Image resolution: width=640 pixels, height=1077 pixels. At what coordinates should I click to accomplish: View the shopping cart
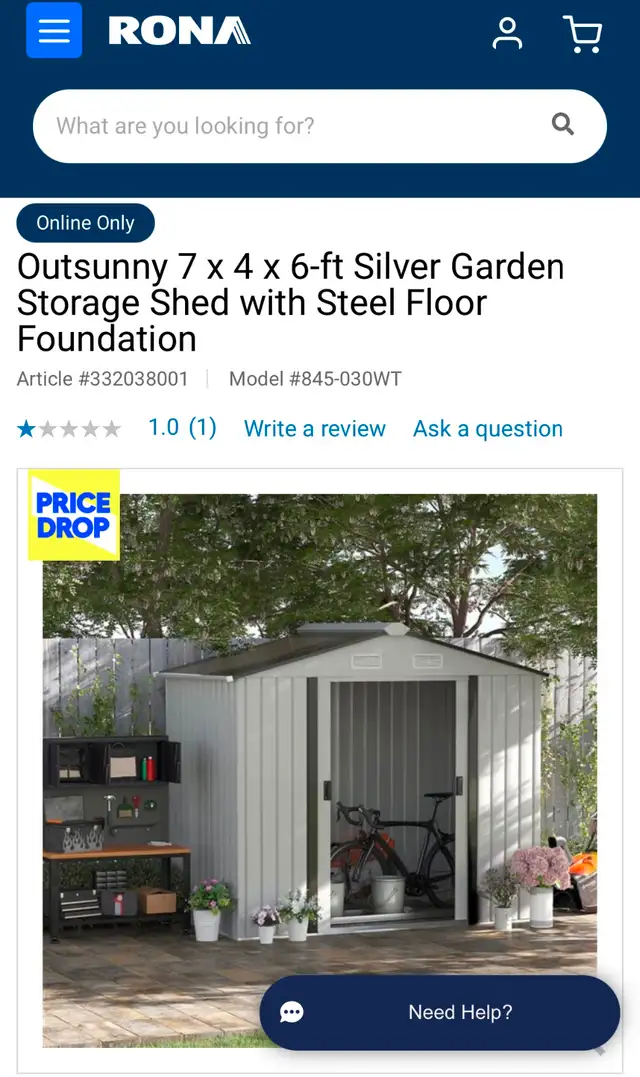582,34
